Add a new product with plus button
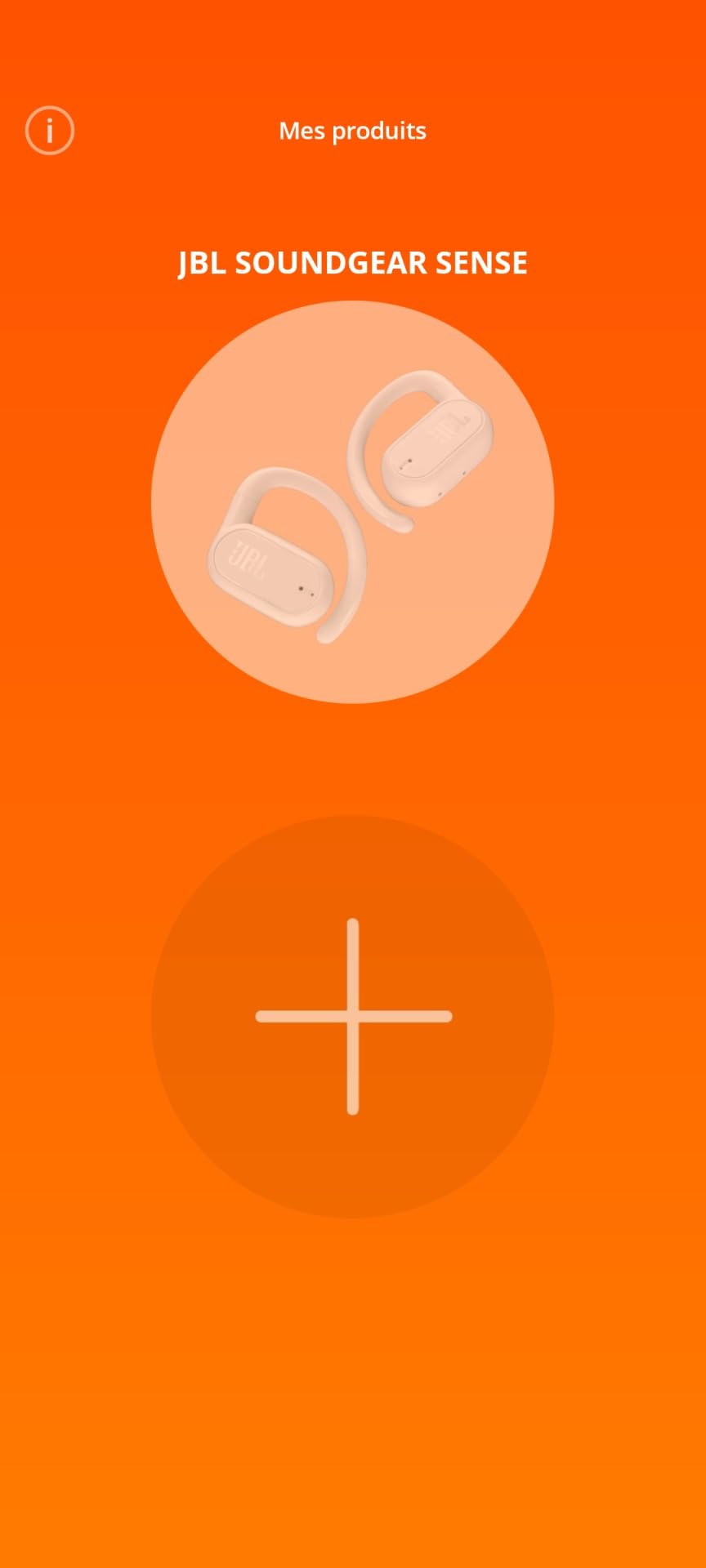The height and width of the screenshot is (1568, 706). (x=352, y=1016)
